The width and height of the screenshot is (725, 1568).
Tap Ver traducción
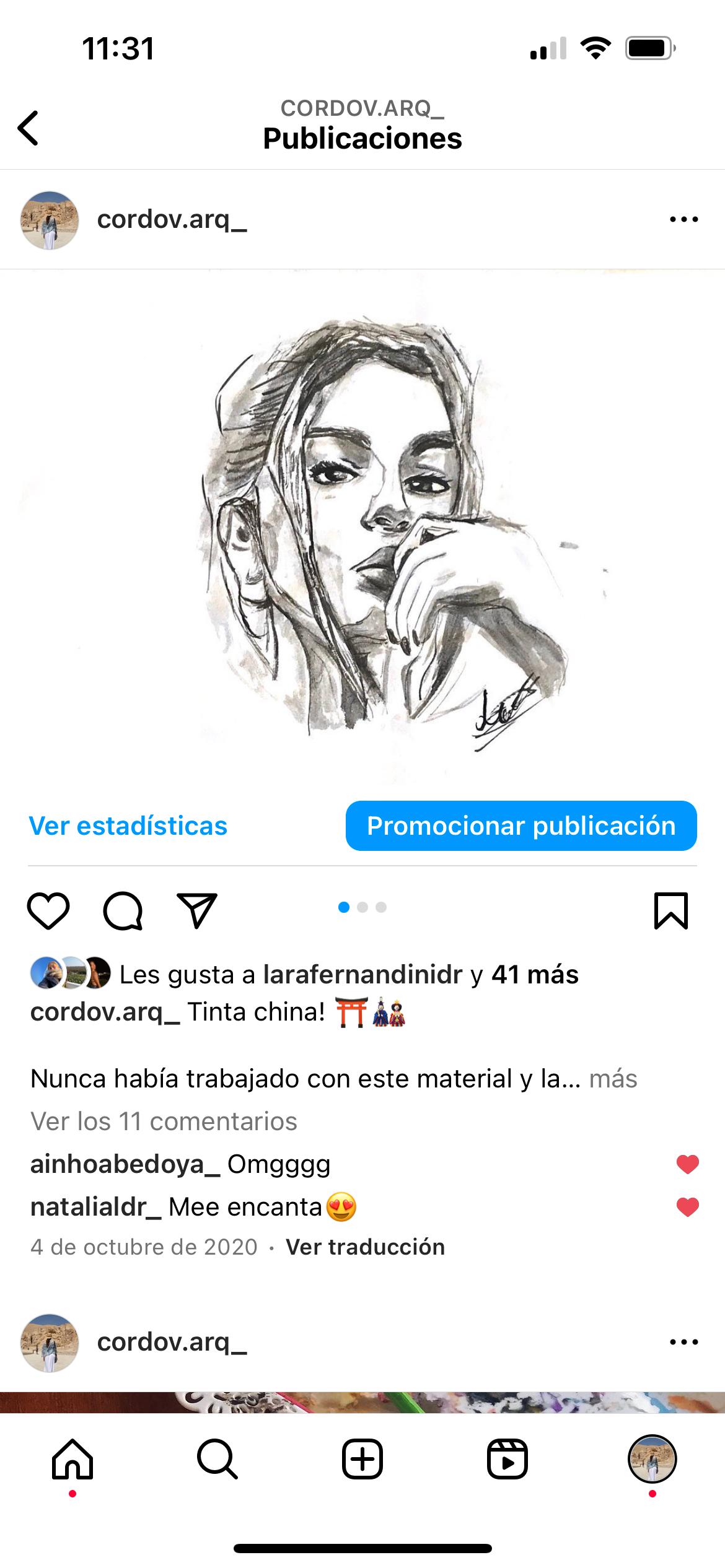tap(365, 1247)
